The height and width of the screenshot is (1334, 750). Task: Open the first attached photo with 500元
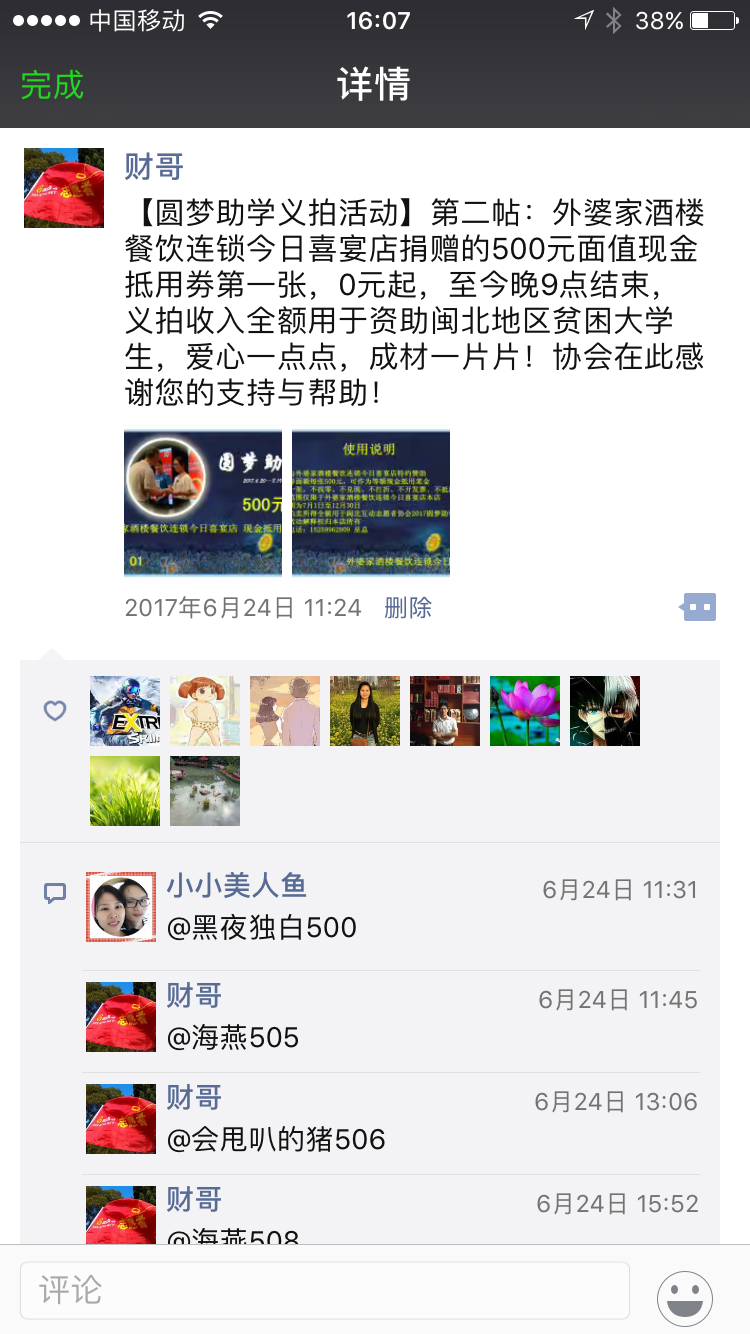click(203, 503)
